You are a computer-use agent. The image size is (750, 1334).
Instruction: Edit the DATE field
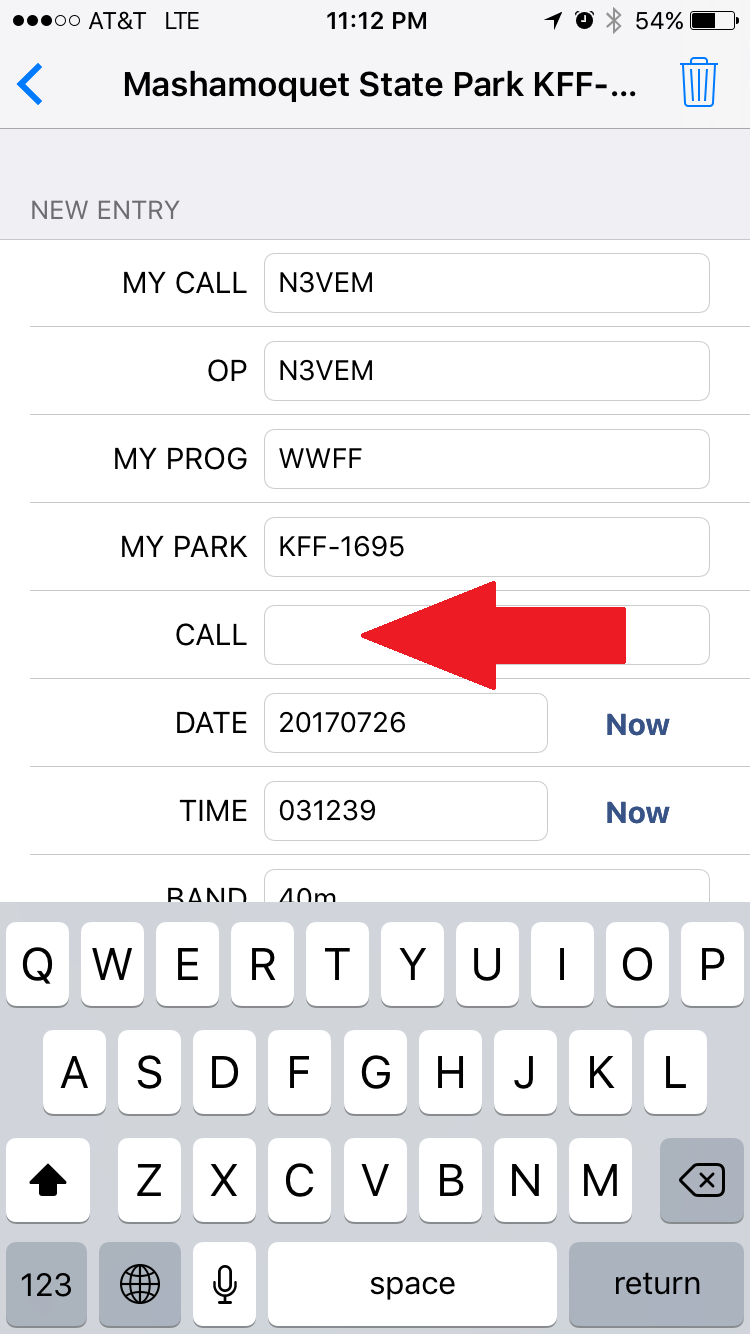[x=406, y=723]
